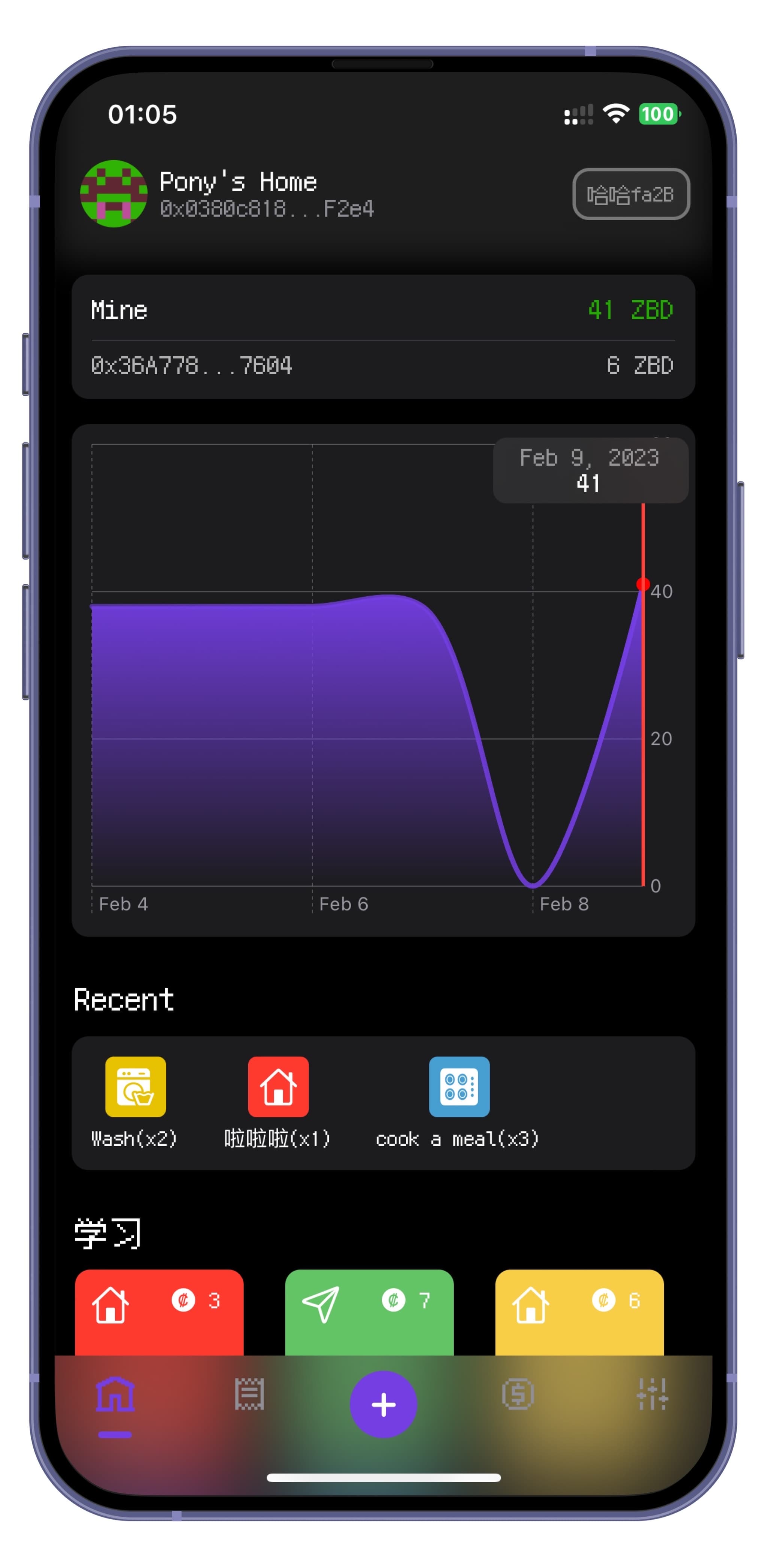767x1568 pixels.
Task: Switch to the receipts list tab
Action: coord(249,1394)
